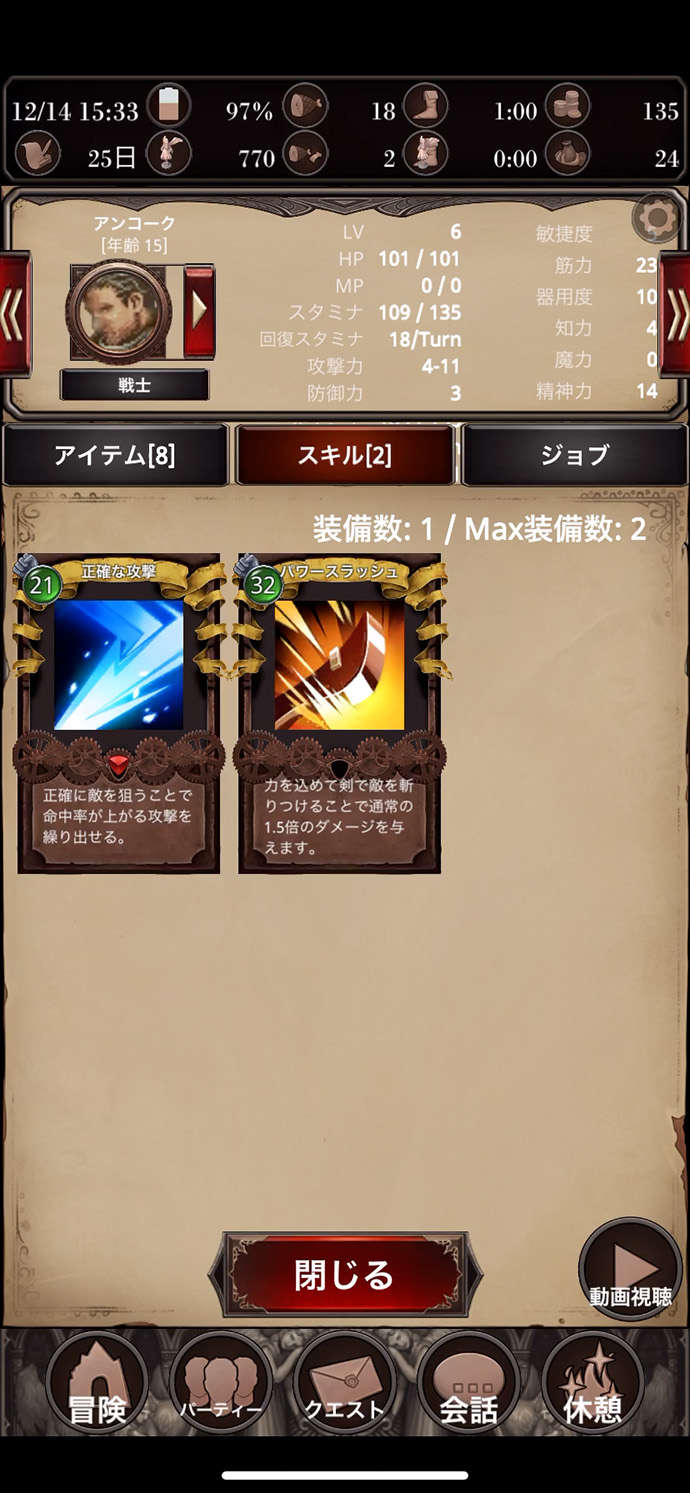Go to next character with right arrows

[x=676, y=311]
